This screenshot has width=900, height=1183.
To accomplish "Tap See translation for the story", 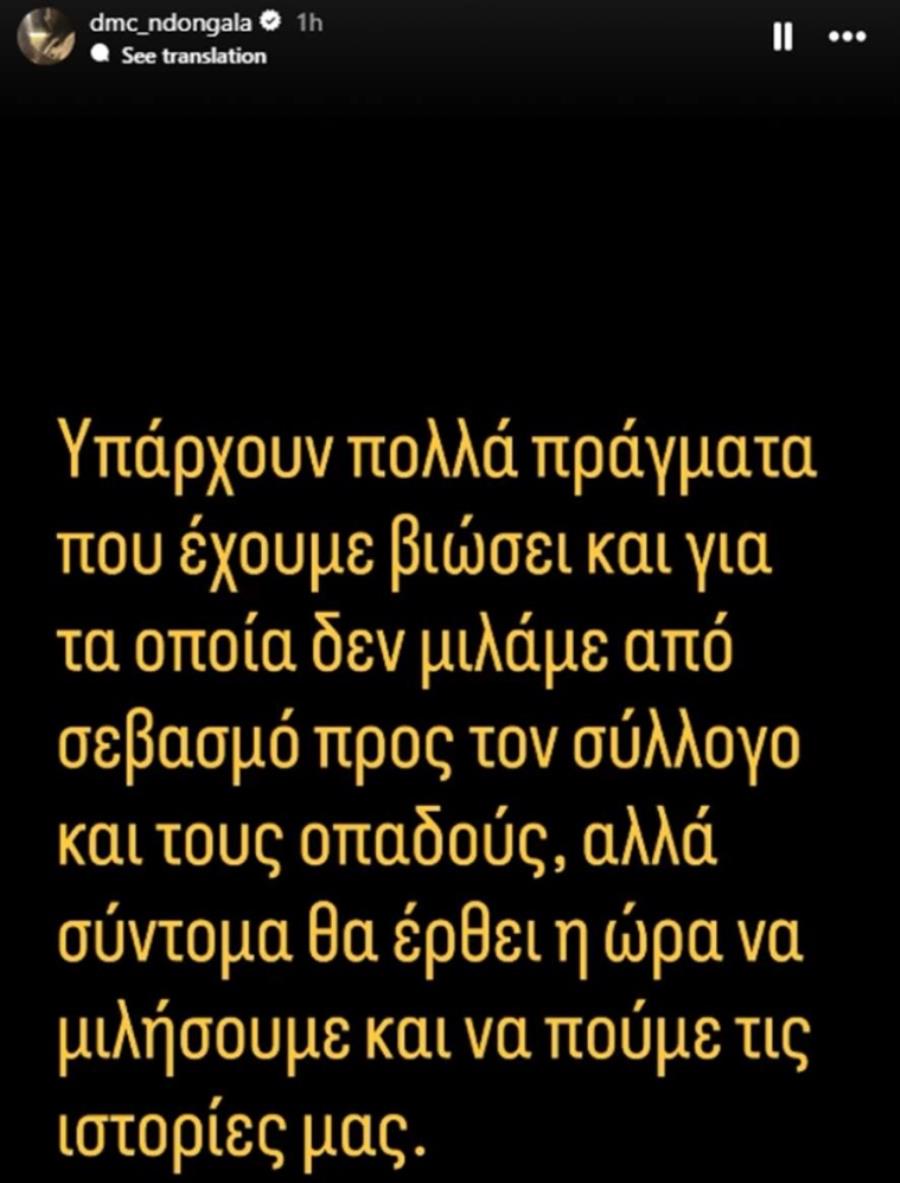I will 193,57.
